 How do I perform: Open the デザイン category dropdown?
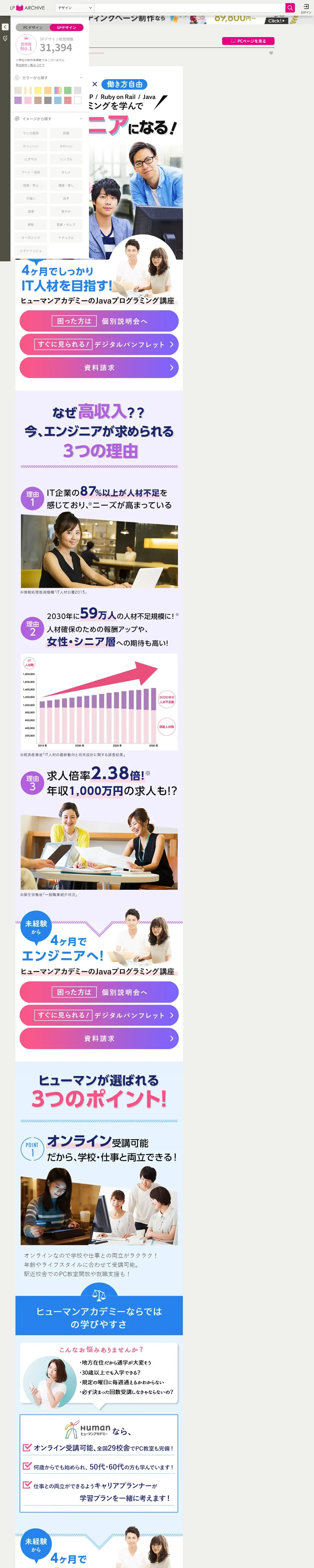74,8
